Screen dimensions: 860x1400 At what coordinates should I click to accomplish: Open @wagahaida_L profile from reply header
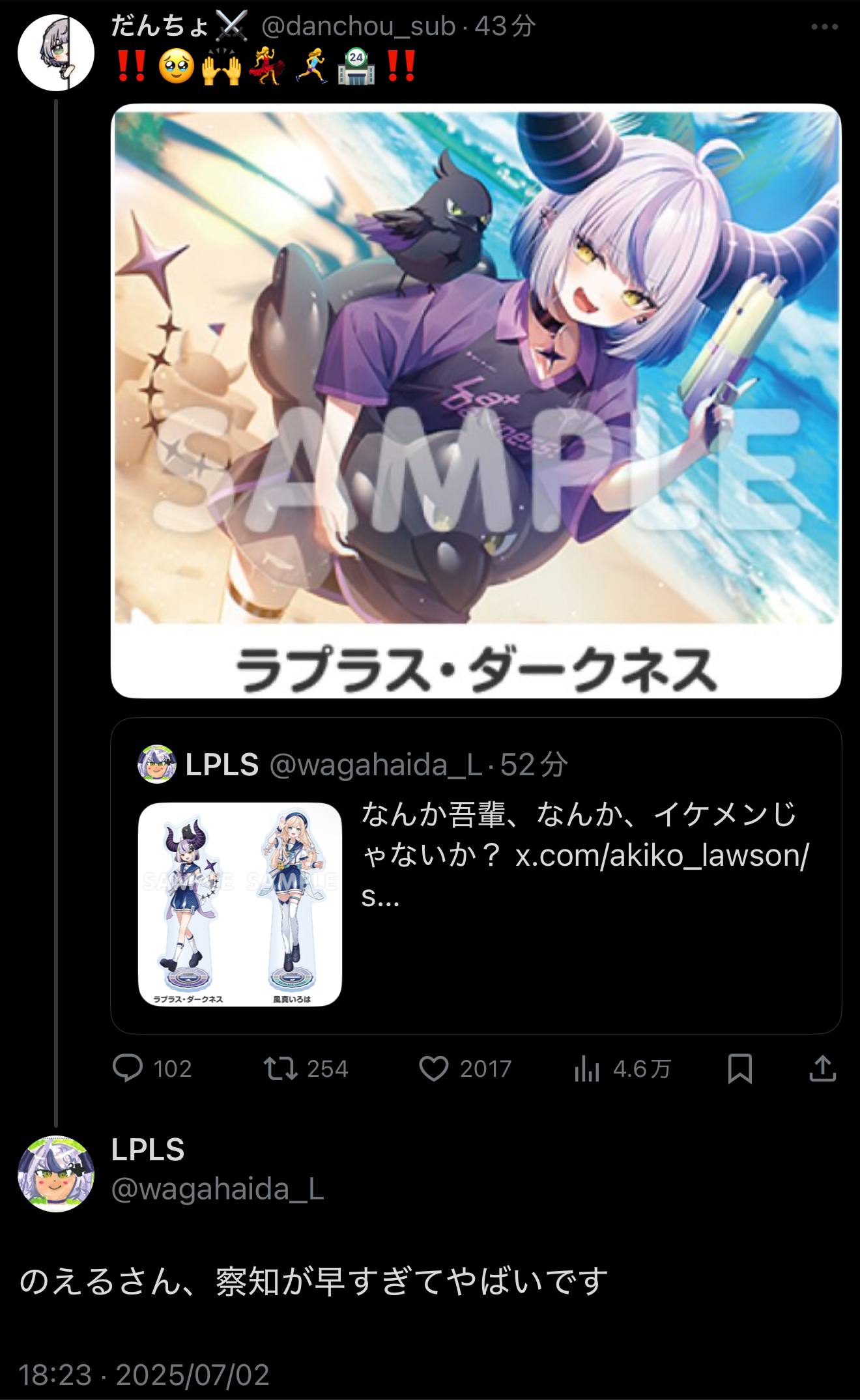click(218, 1189)
